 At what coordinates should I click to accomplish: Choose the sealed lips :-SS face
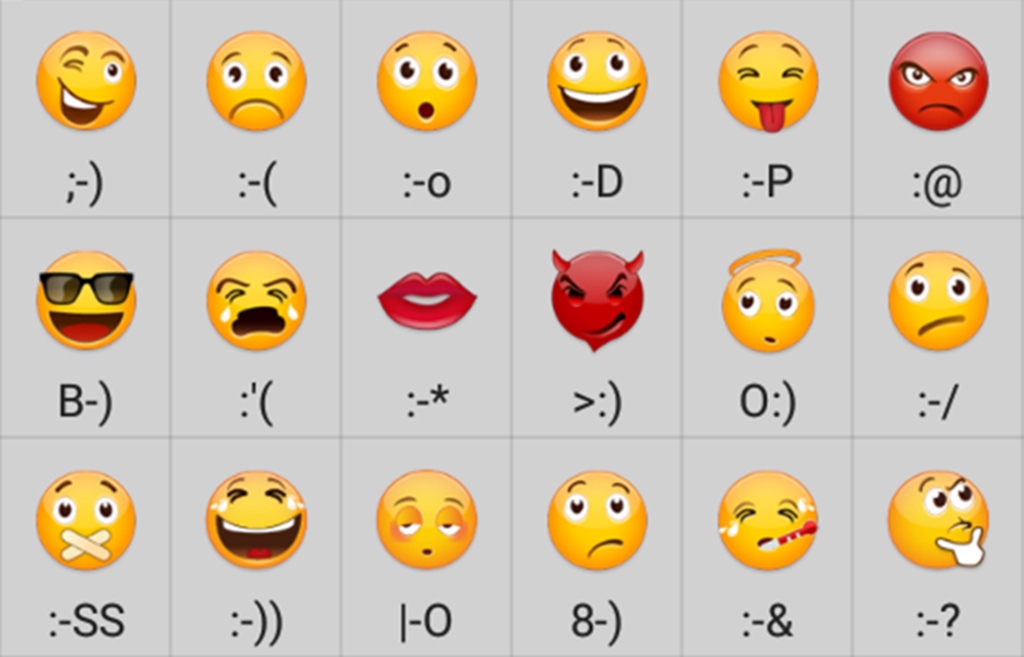coord(86,520)
